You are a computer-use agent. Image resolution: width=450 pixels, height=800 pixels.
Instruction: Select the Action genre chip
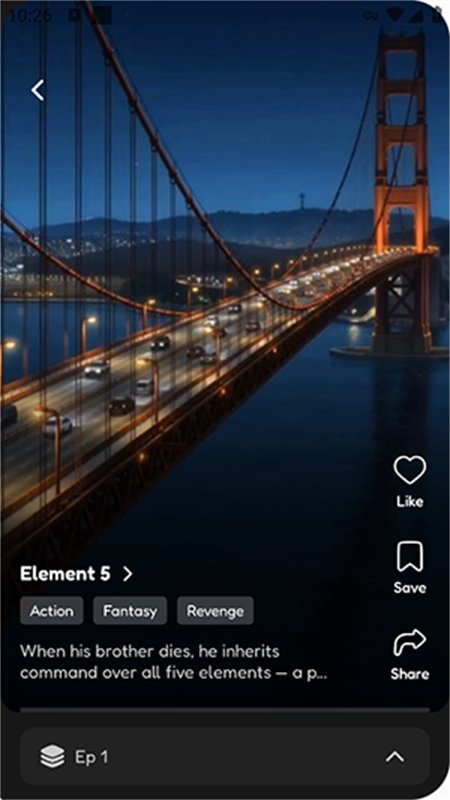pos(52,611)
